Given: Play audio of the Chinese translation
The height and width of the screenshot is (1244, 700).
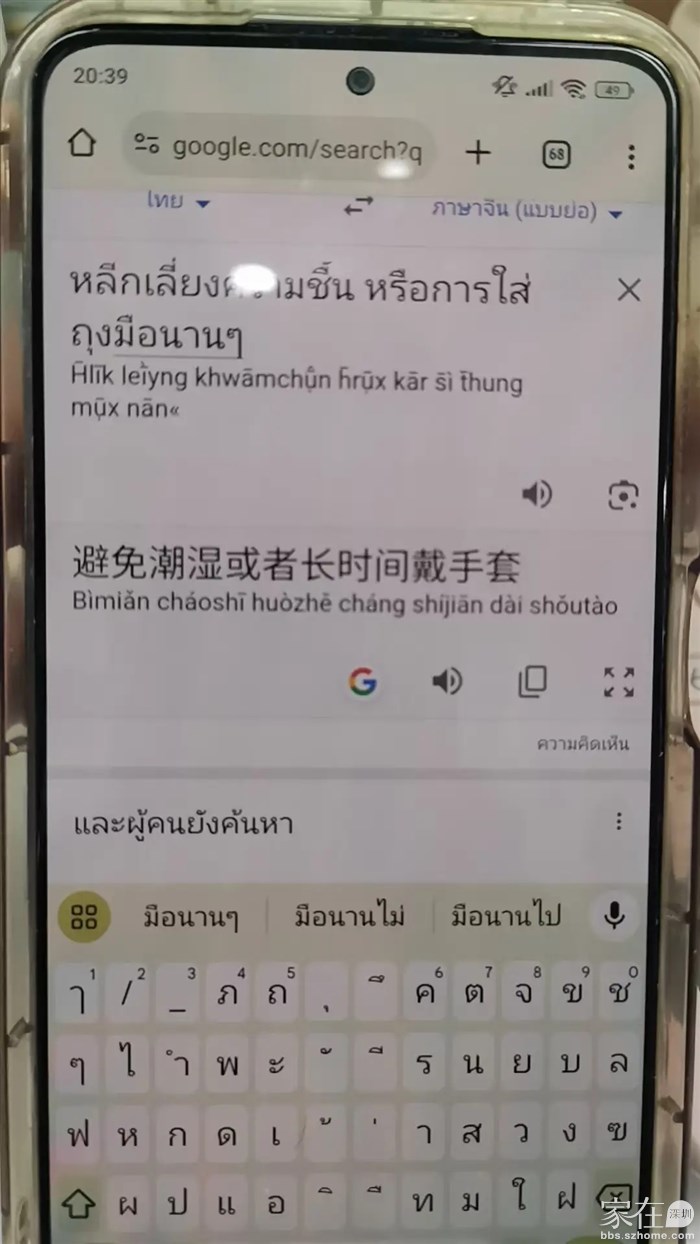Looking at the screenshot, I should [x=446, y=682].
